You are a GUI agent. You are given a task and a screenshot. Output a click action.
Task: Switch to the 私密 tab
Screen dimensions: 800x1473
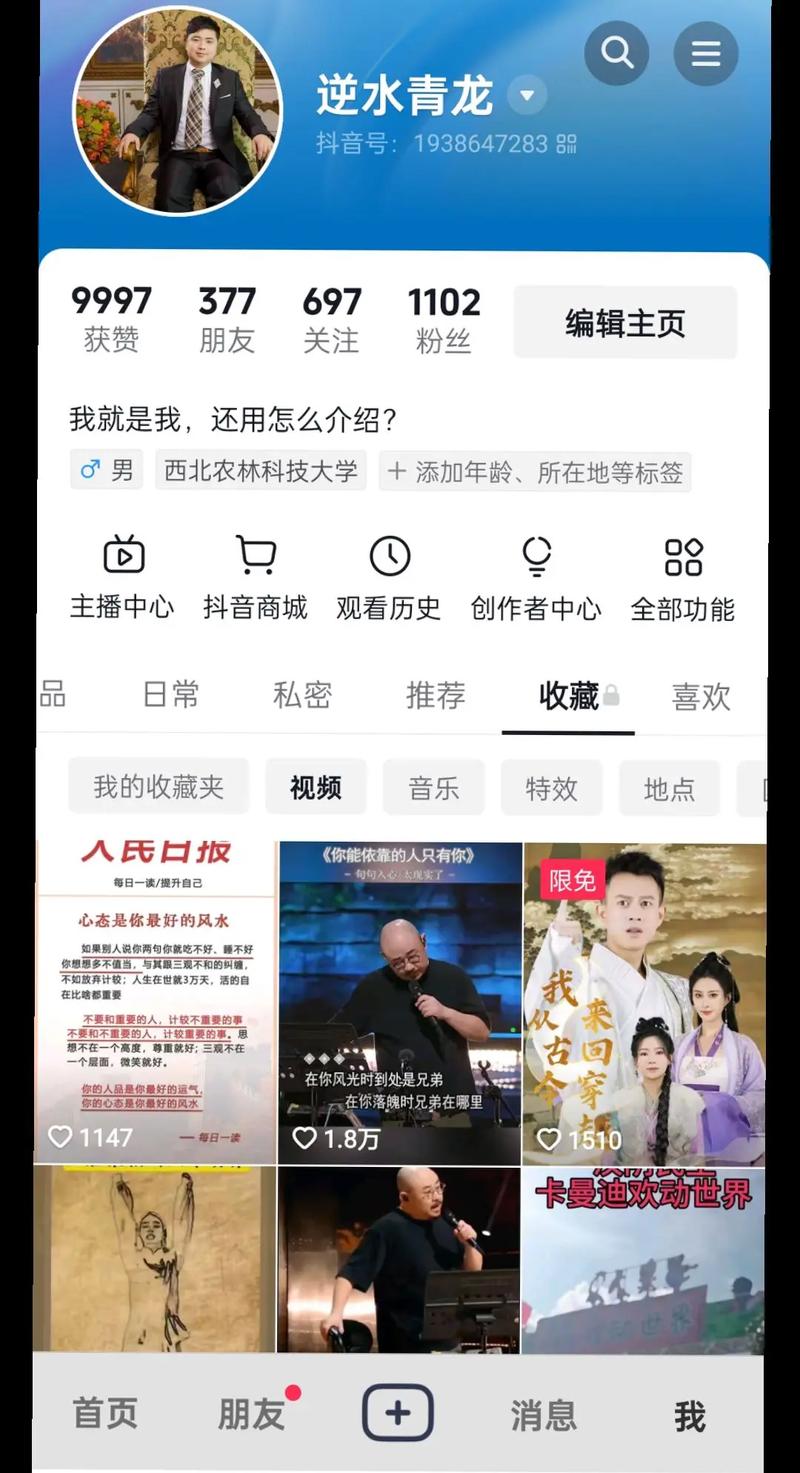click(x=302, y=695)
